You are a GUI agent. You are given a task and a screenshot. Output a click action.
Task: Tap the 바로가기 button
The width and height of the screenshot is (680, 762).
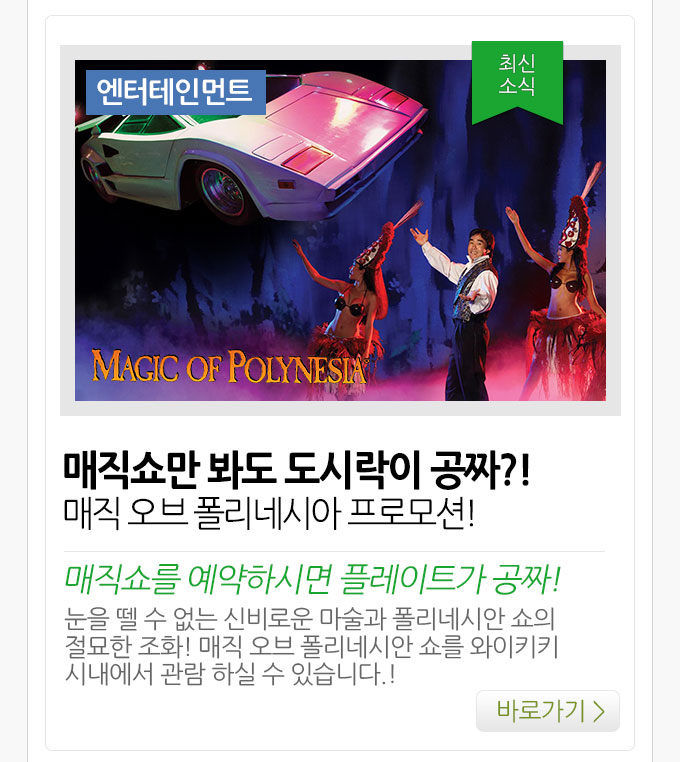[547, 711]
